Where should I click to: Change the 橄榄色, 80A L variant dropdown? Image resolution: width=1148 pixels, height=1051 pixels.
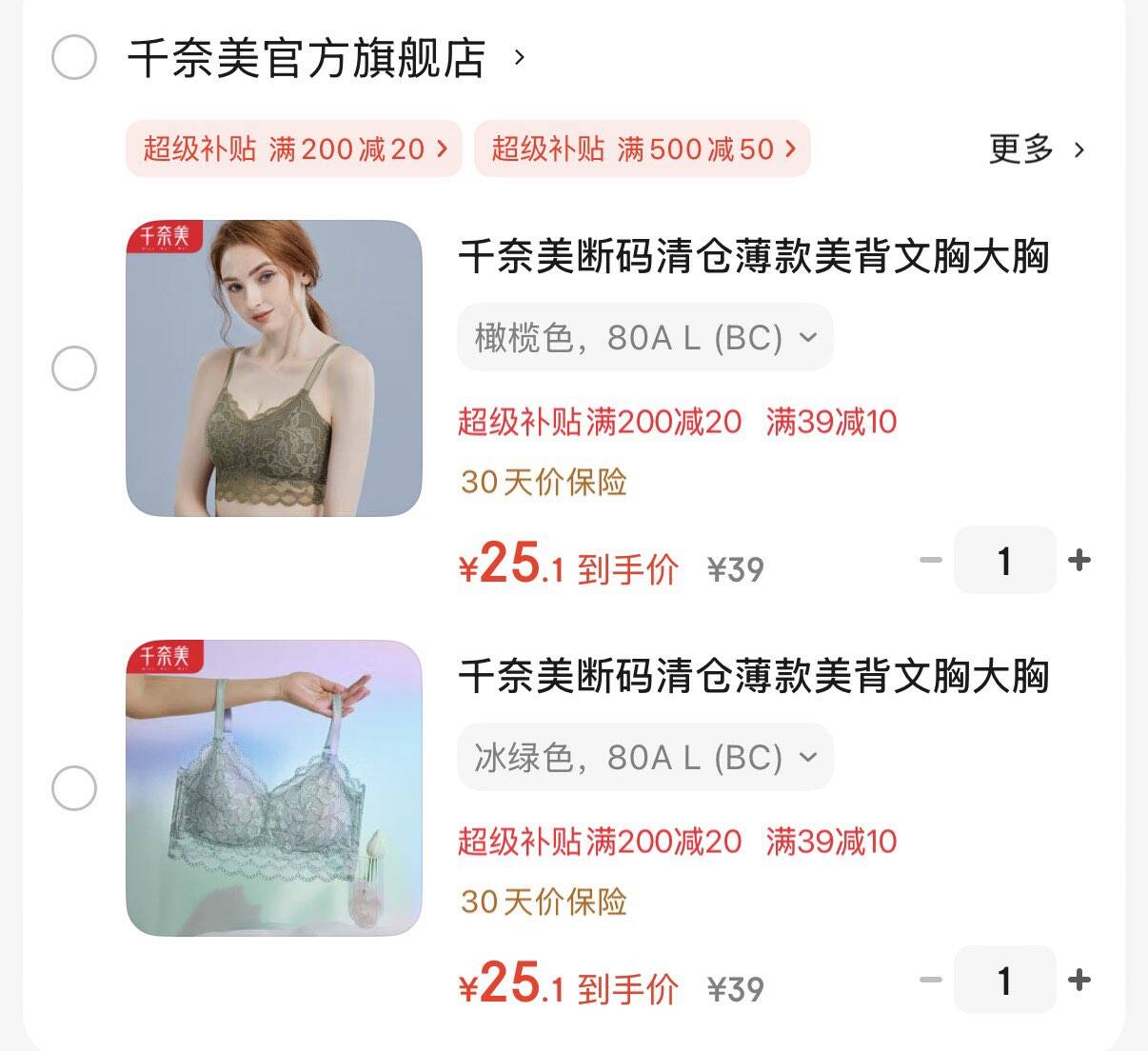644,337
